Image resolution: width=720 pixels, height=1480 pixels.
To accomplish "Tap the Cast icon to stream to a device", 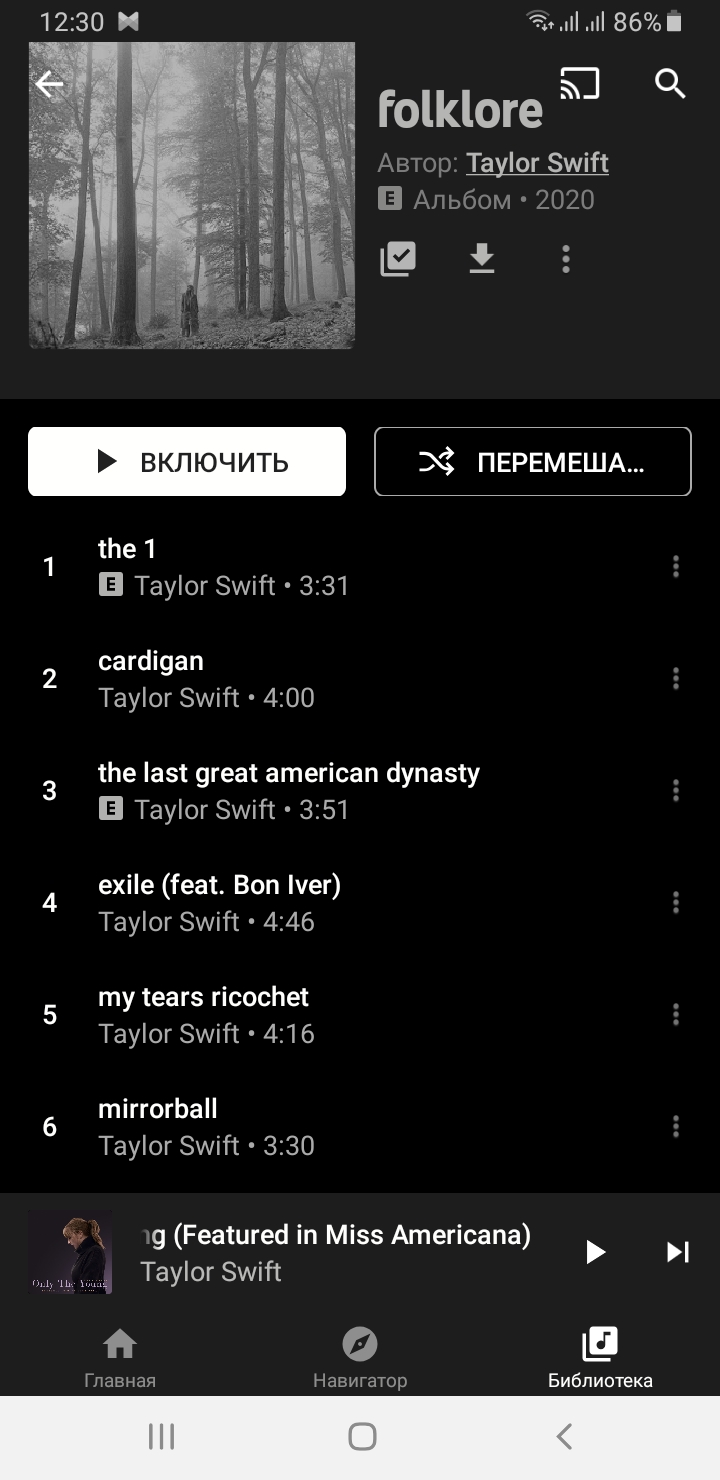I will 581,84.
